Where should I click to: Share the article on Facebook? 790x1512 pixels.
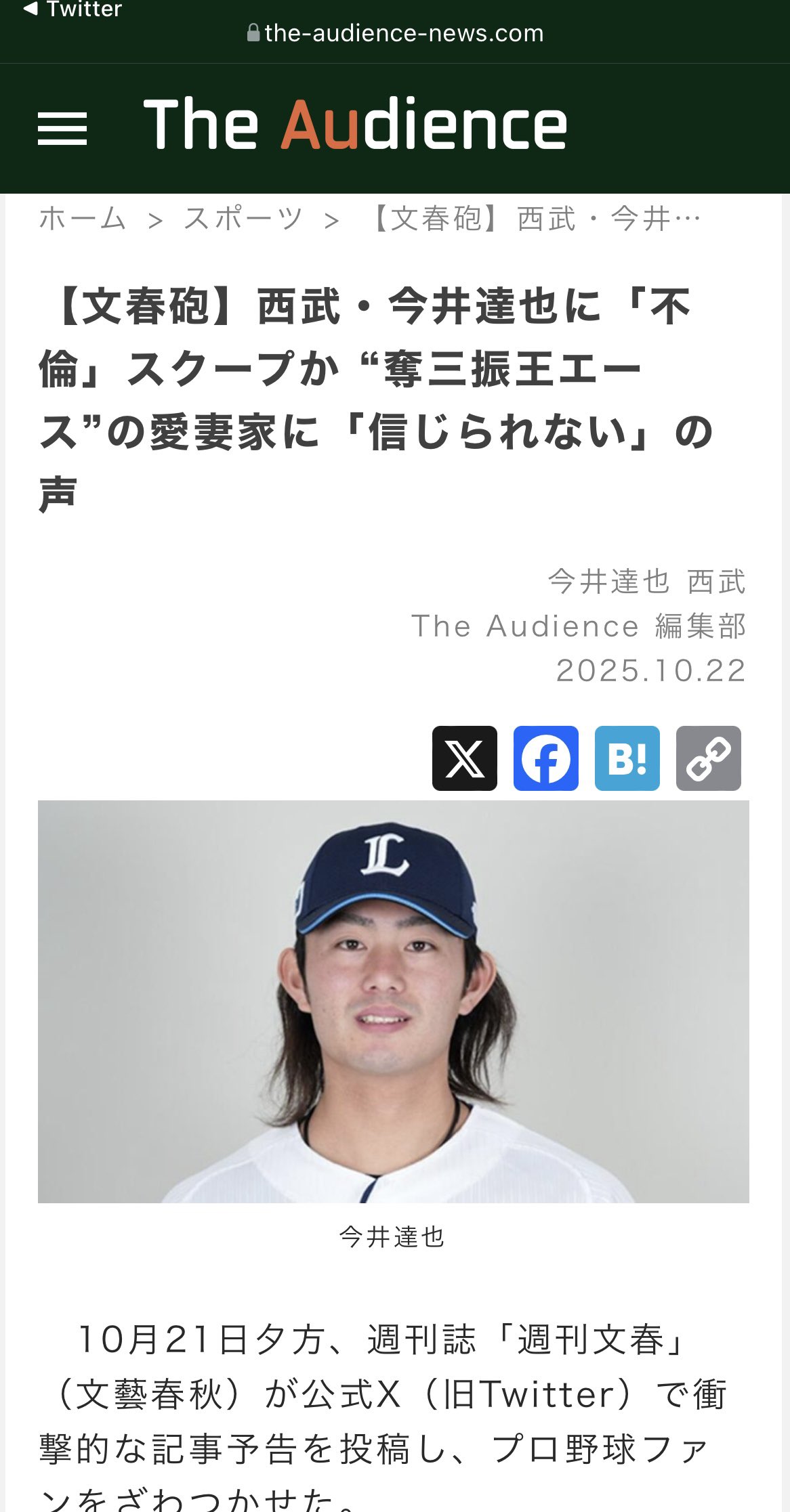coord(546,758)
